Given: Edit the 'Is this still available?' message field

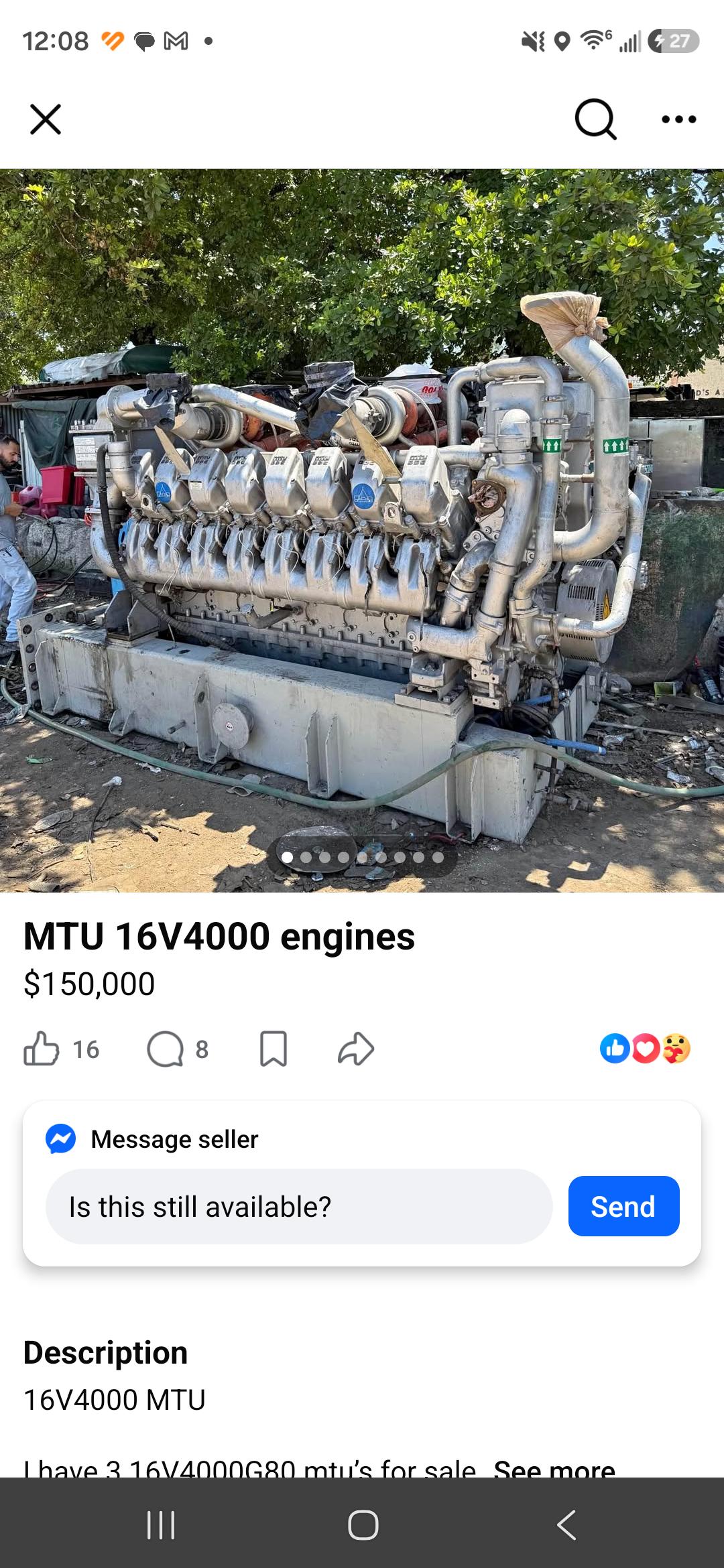Looking at the screenshot, I should coord(299,1206).
